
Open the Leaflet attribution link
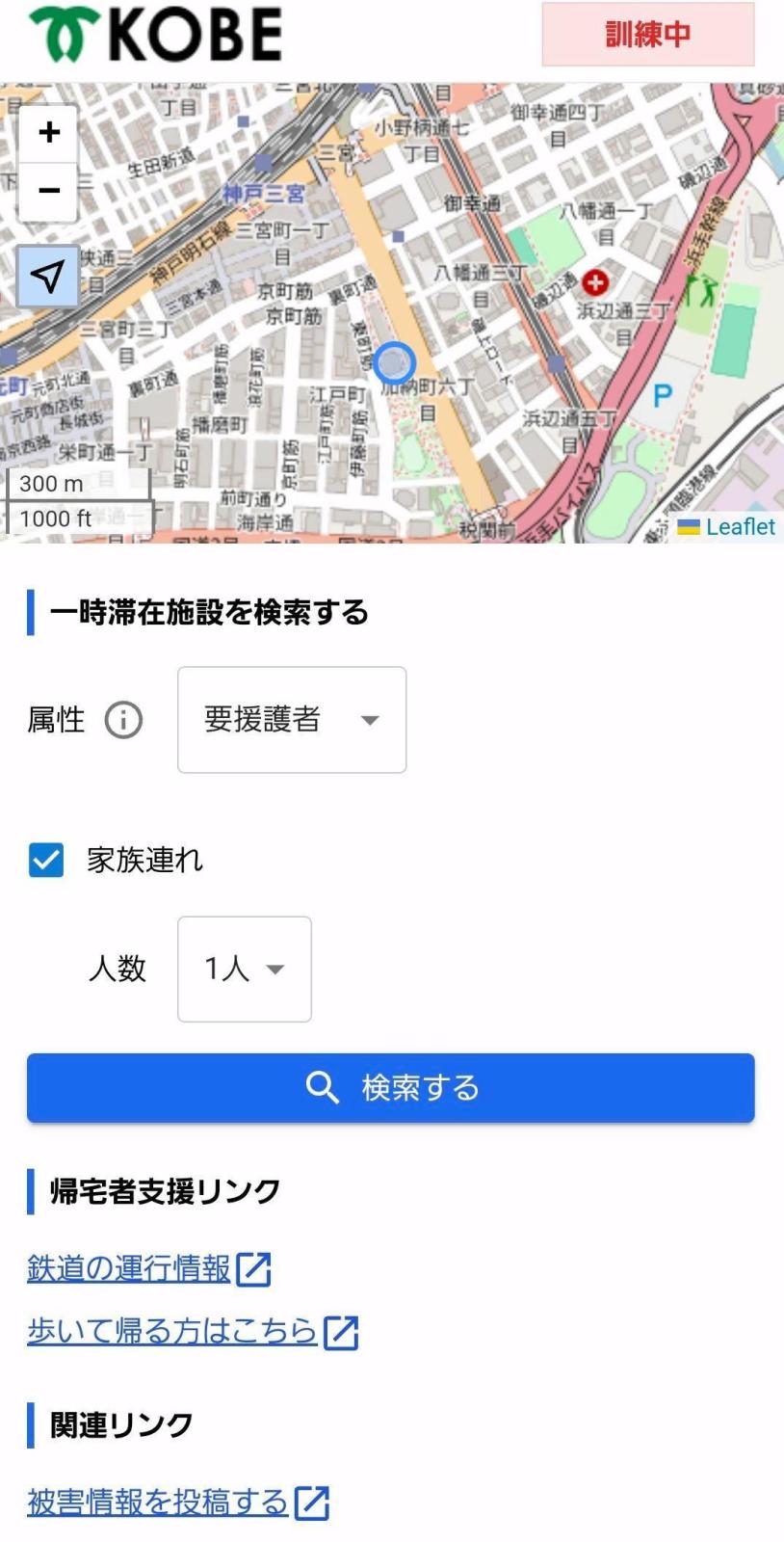point(740,527)
